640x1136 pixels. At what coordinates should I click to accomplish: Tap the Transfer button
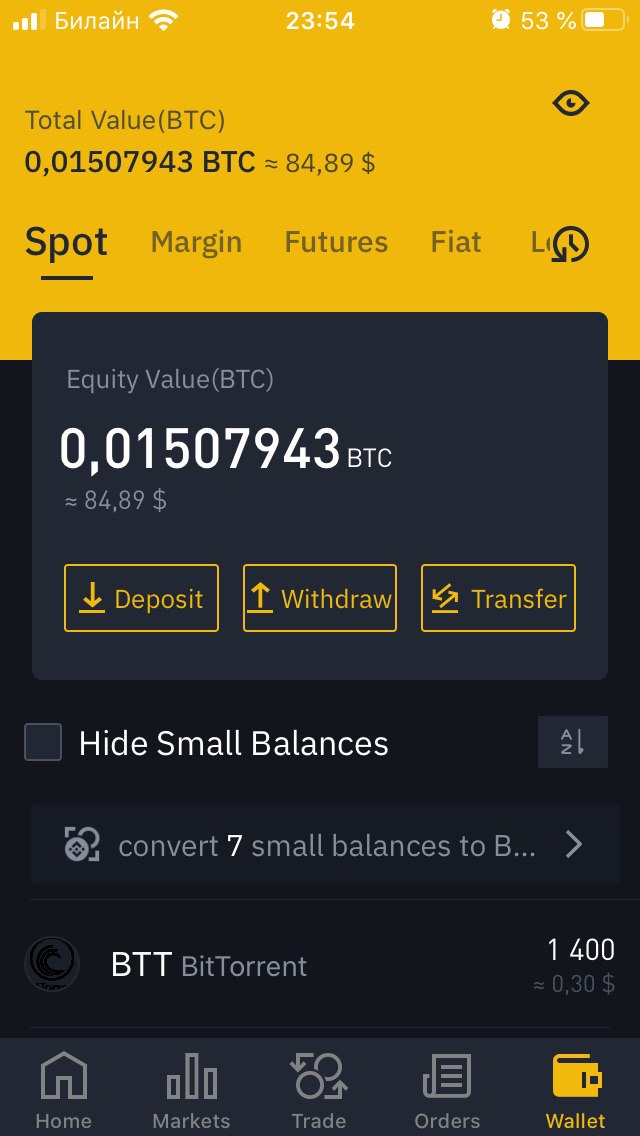(x=499, y=598)
